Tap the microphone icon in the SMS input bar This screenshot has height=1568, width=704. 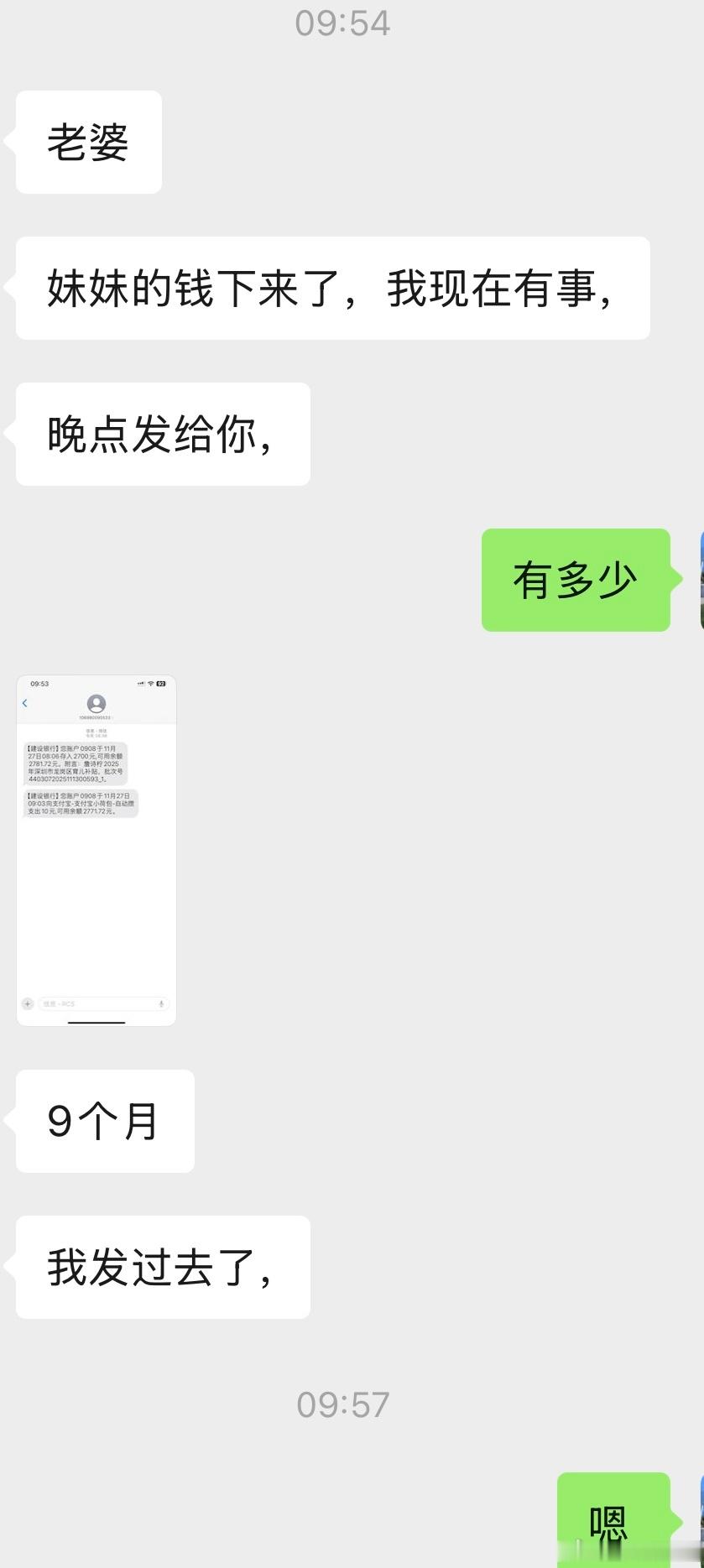pos(160,1005)
